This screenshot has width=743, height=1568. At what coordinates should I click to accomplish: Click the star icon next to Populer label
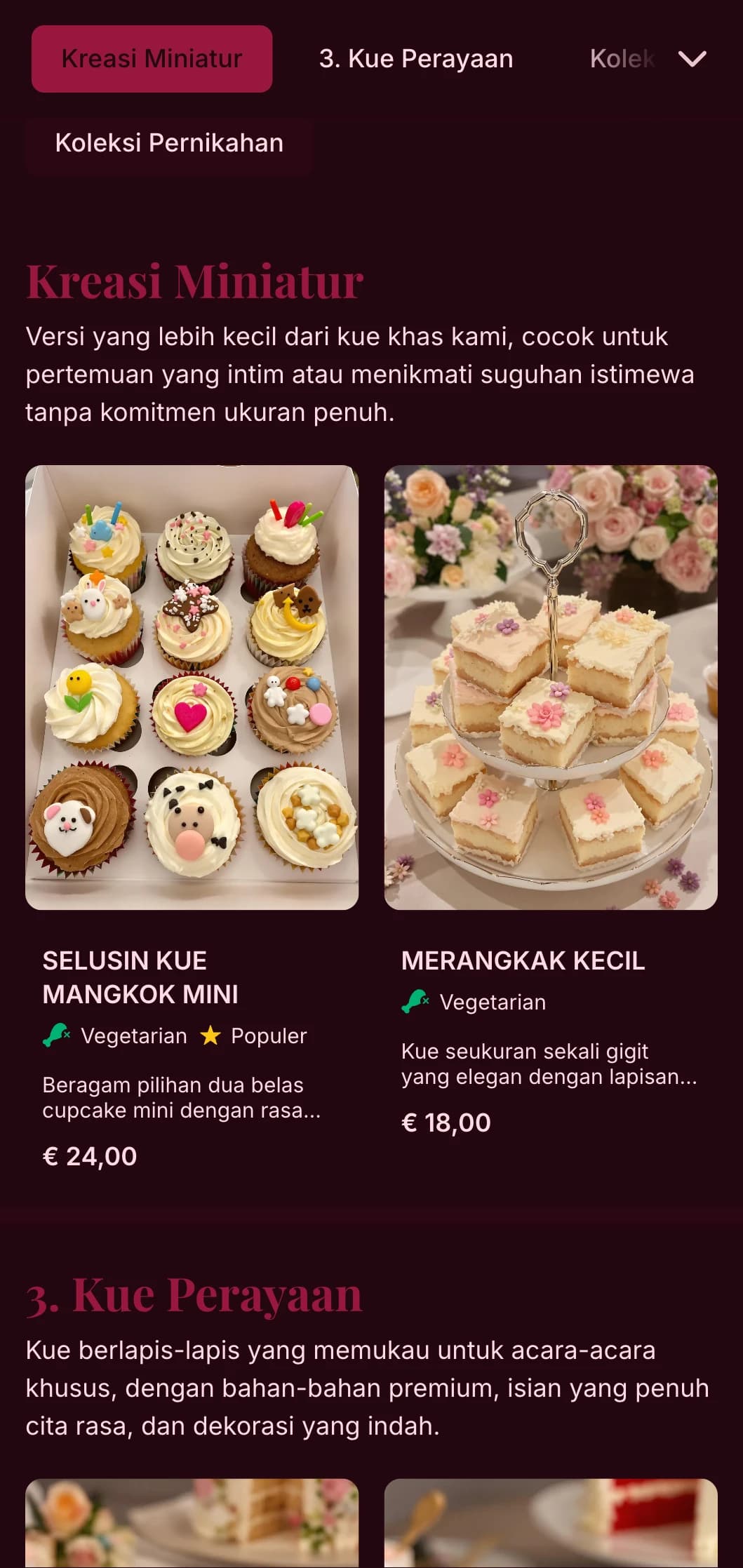[x=211, y=1035]
